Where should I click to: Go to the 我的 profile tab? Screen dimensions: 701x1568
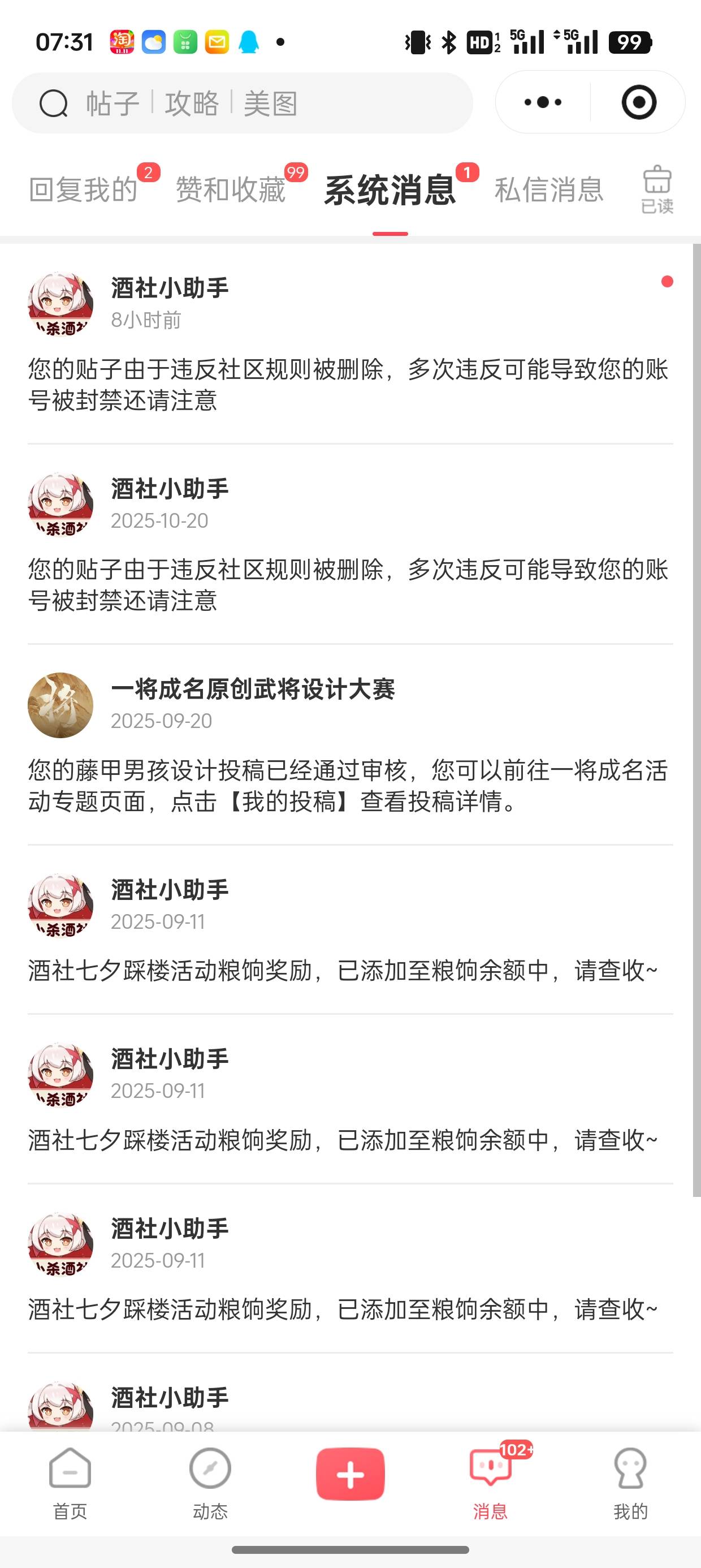click(630, 1483)
